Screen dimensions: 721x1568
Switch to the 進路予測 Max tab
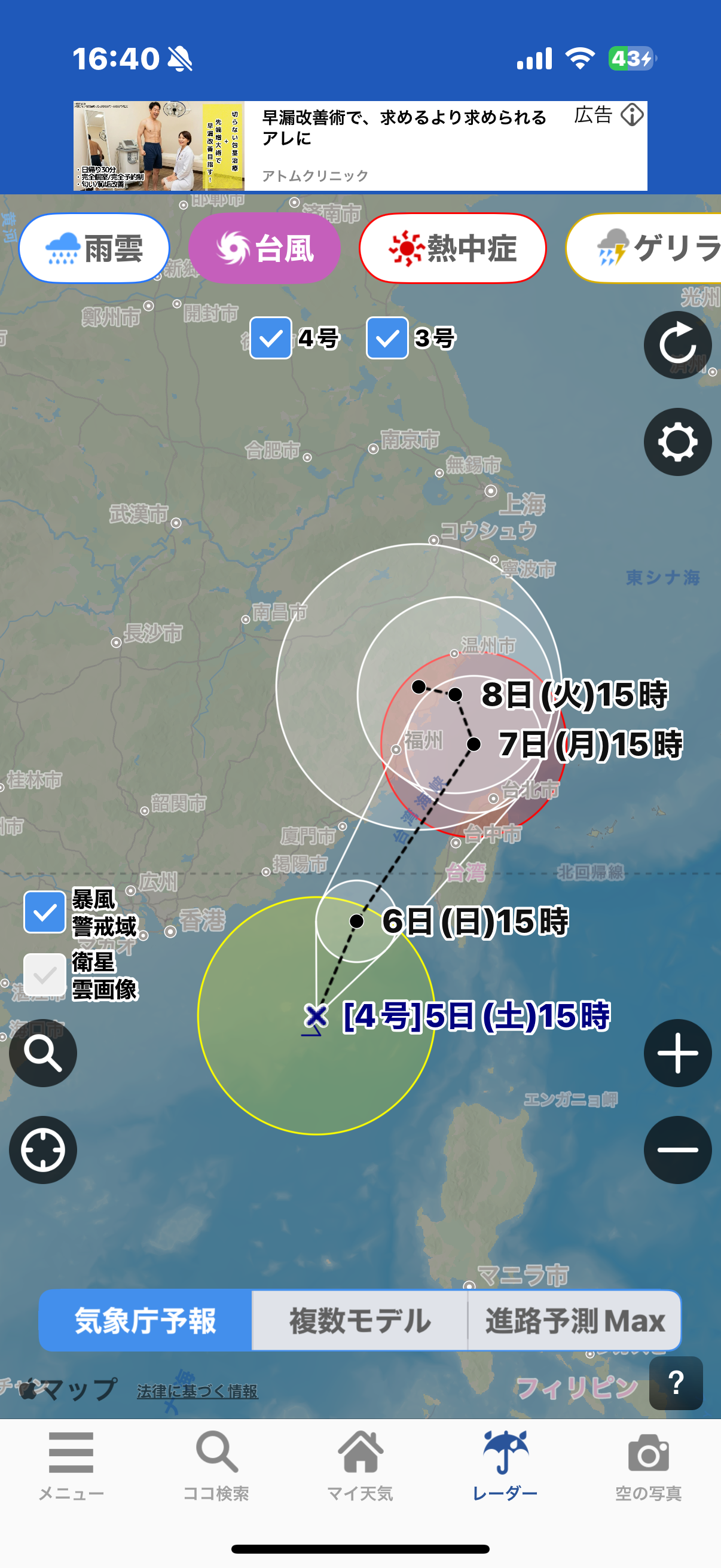tap(574, 1321)
